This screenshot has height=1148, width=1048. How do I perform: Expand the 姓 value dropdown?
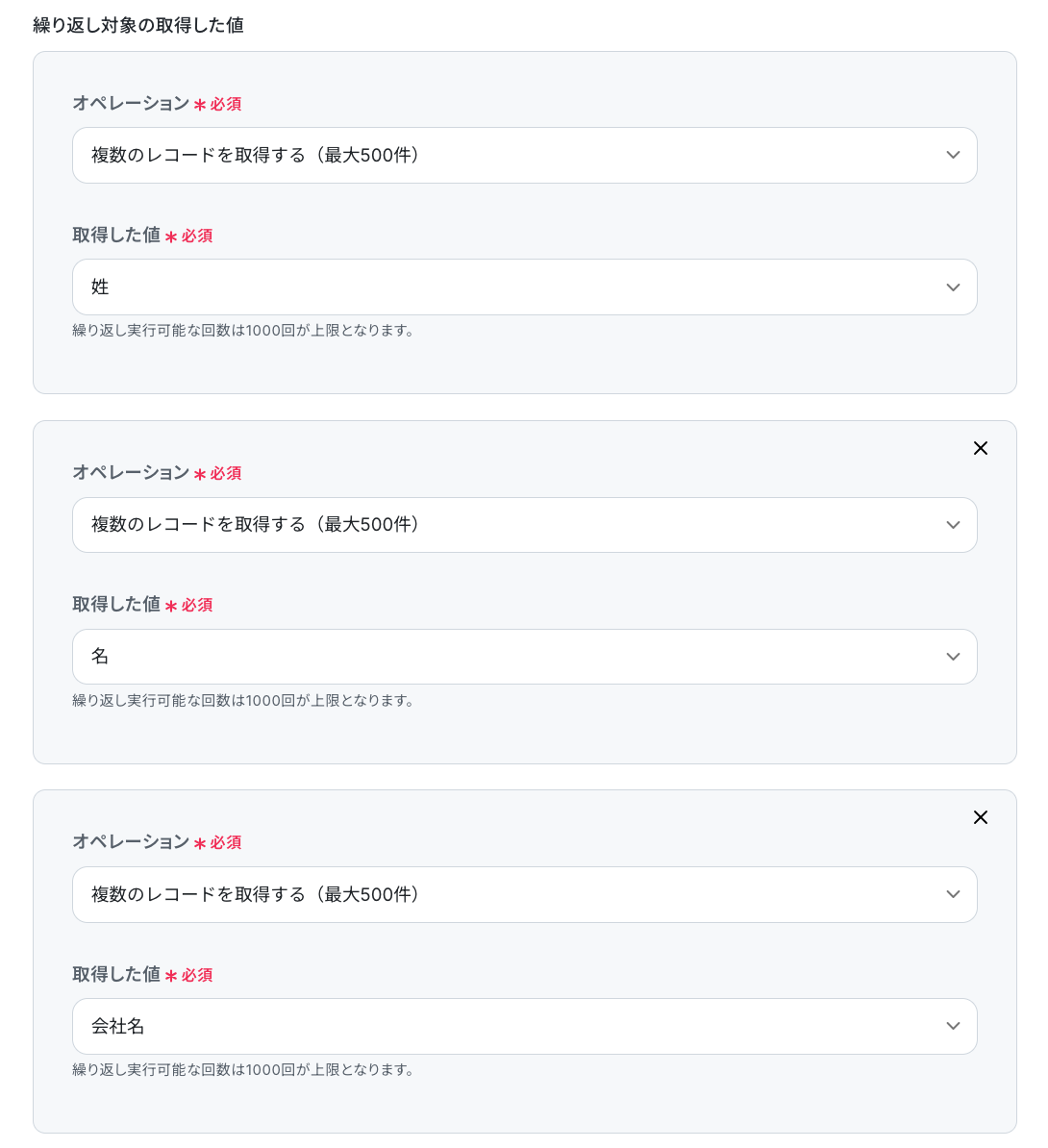point(524,287)
